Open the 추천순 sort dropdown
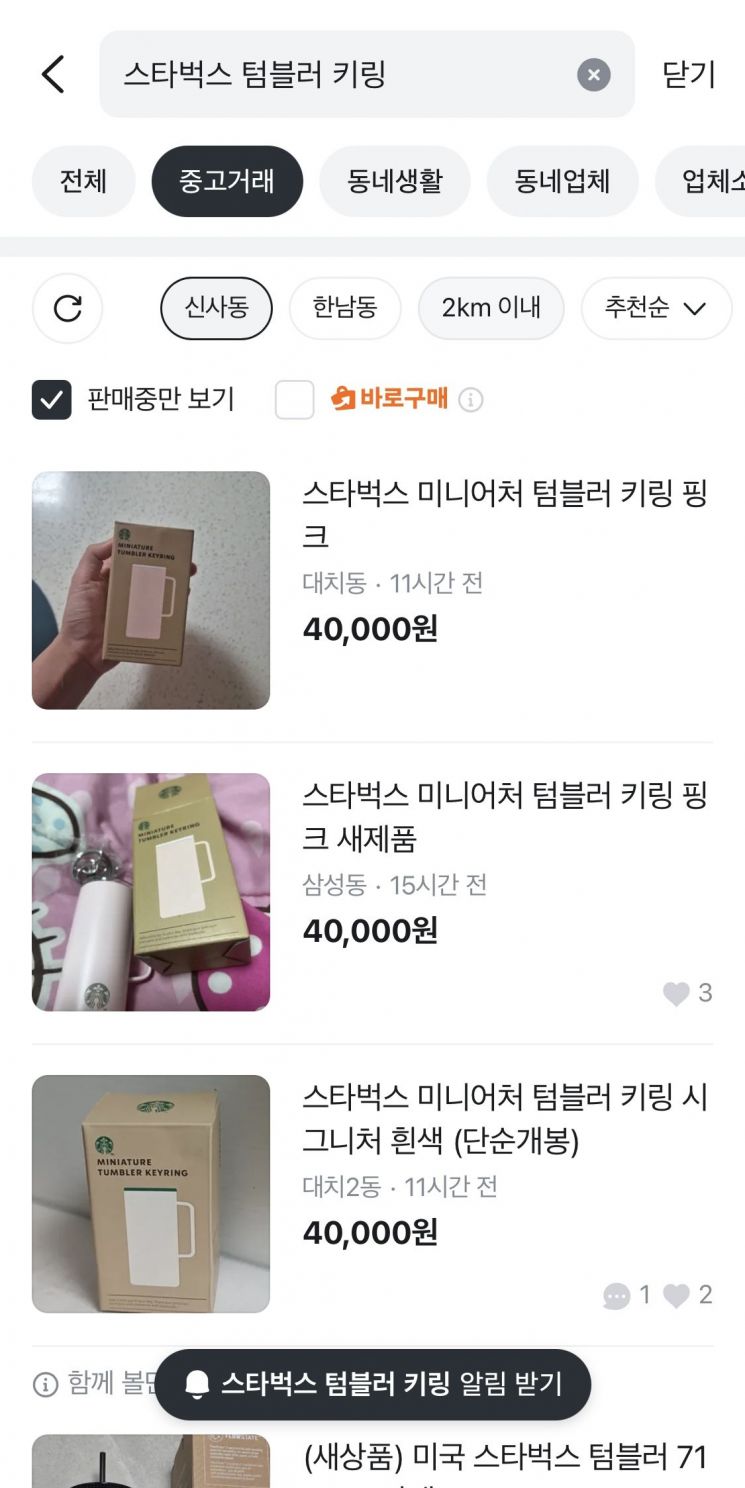Screen dimensions: 745x1488 [657, 308]
